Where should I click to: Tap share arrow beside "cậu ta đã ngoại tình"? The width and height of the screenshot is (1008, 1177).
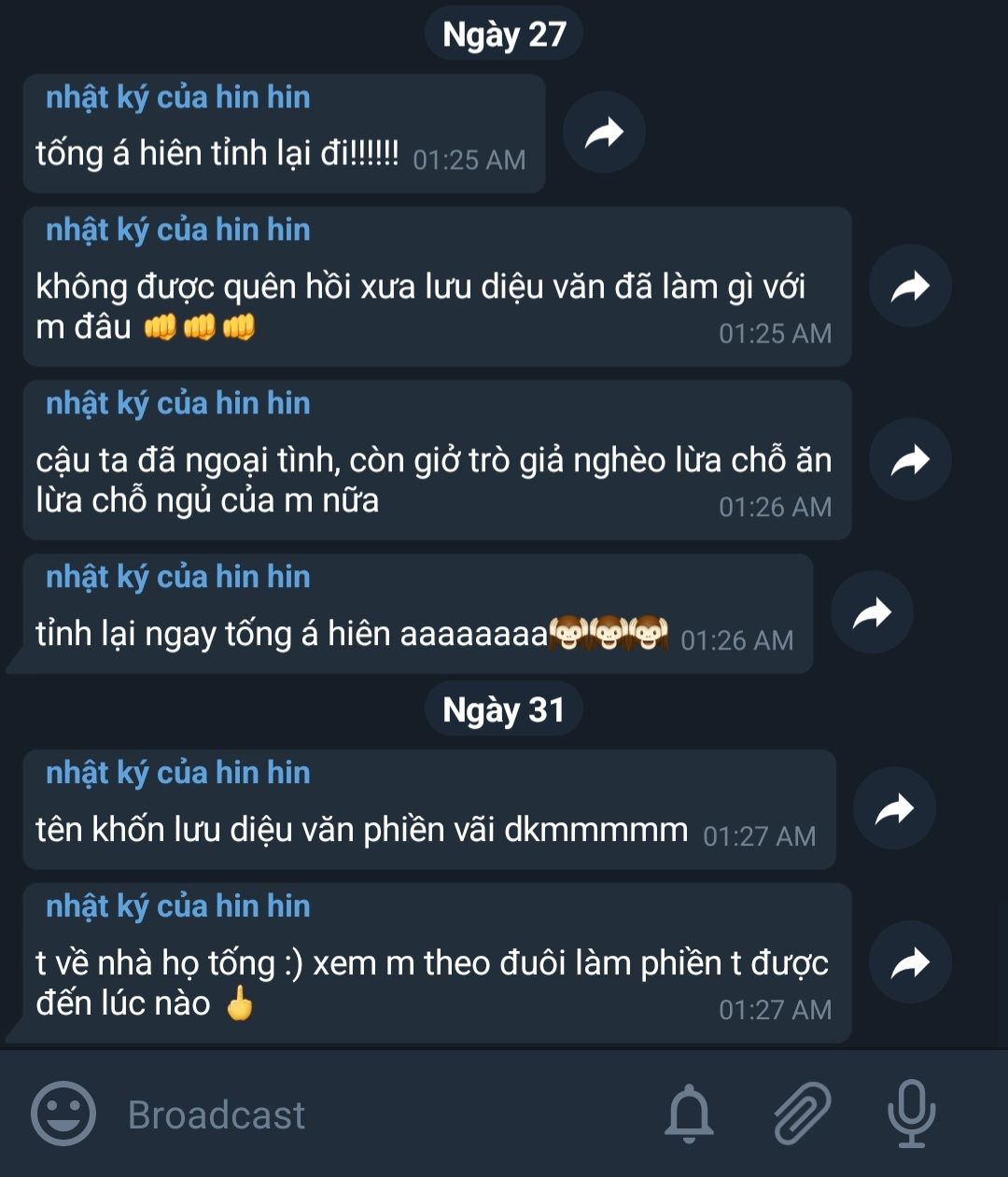point(910,459)
